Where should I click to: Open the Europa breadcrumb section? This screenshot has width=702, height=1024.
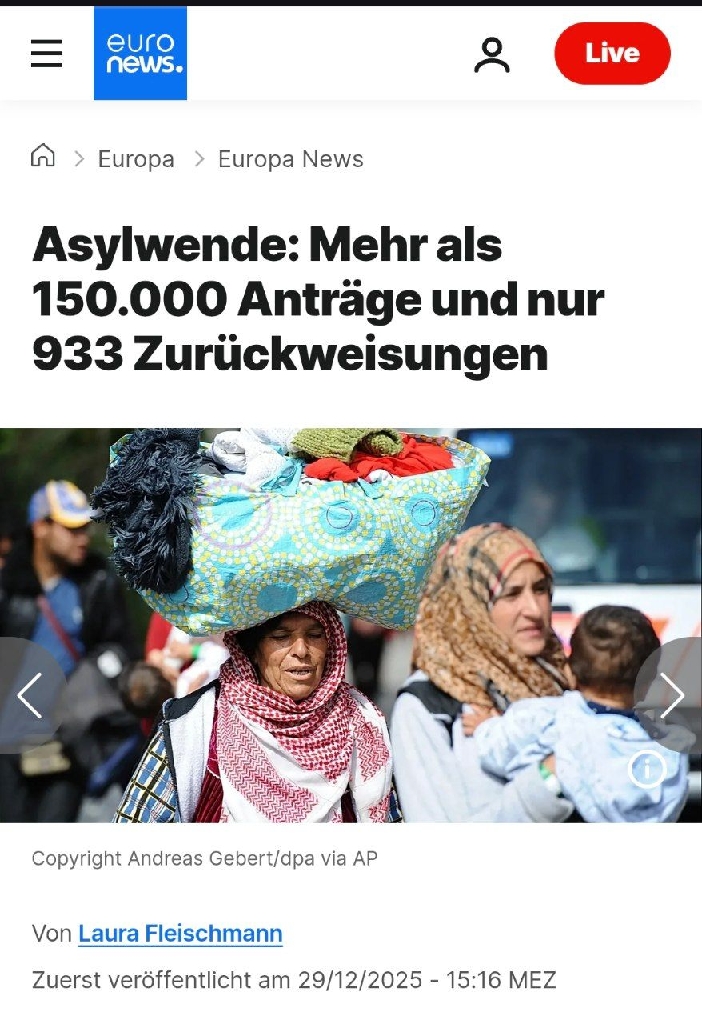136,159
